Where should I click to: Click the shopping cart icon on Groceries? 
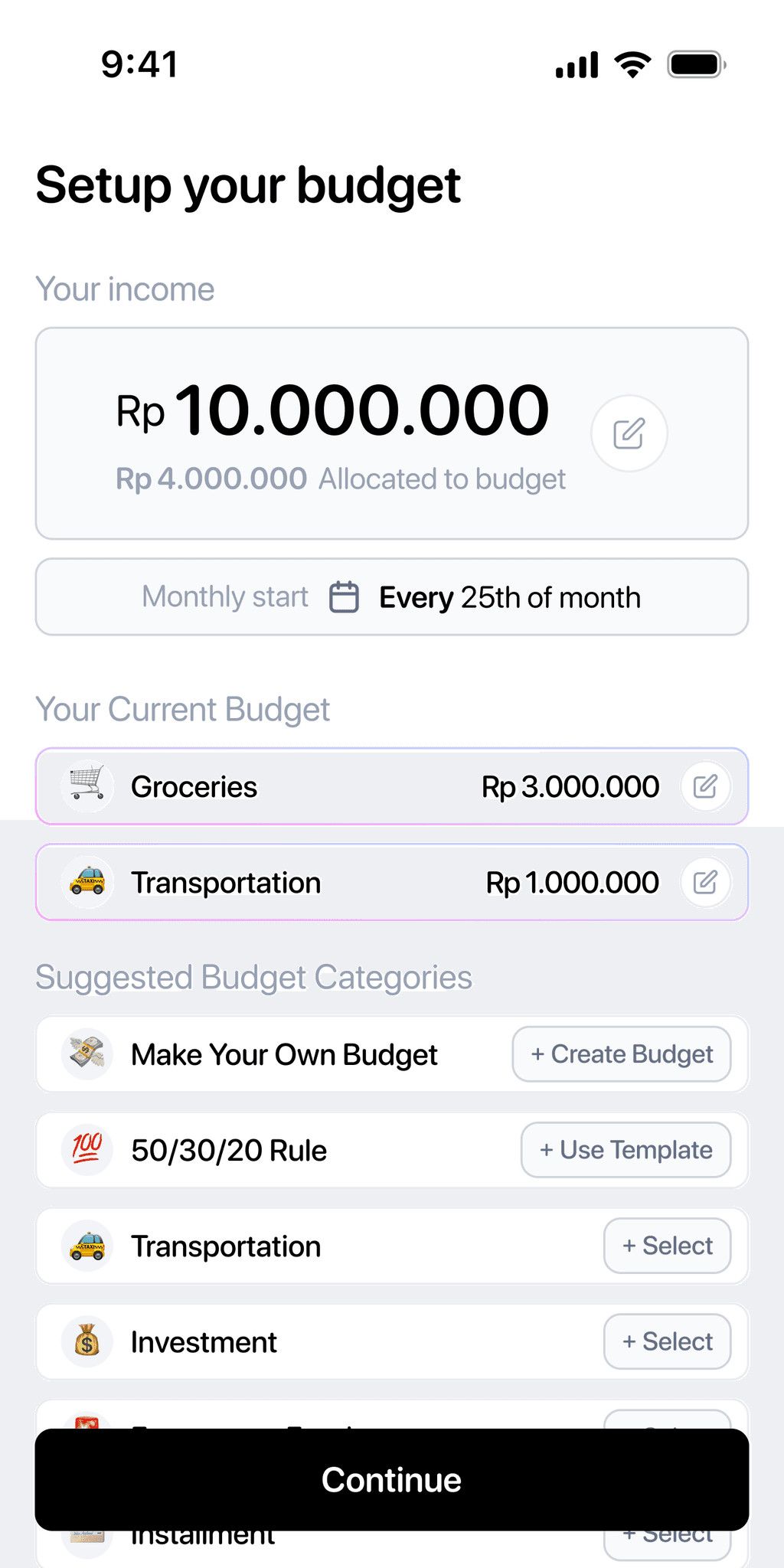[87, 785]
